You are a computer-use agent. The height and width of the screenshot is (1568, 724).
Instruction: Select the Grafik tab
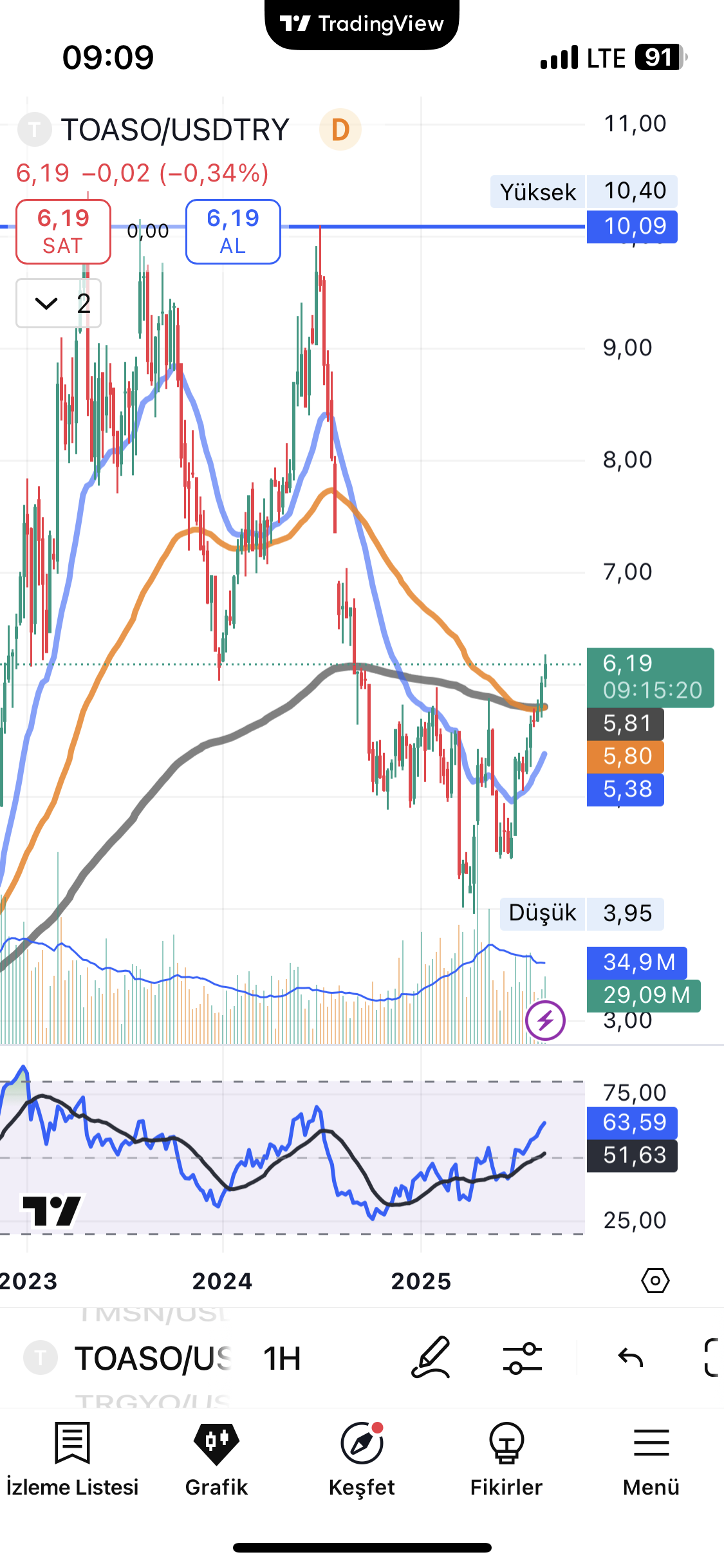tap(216, 1460)
